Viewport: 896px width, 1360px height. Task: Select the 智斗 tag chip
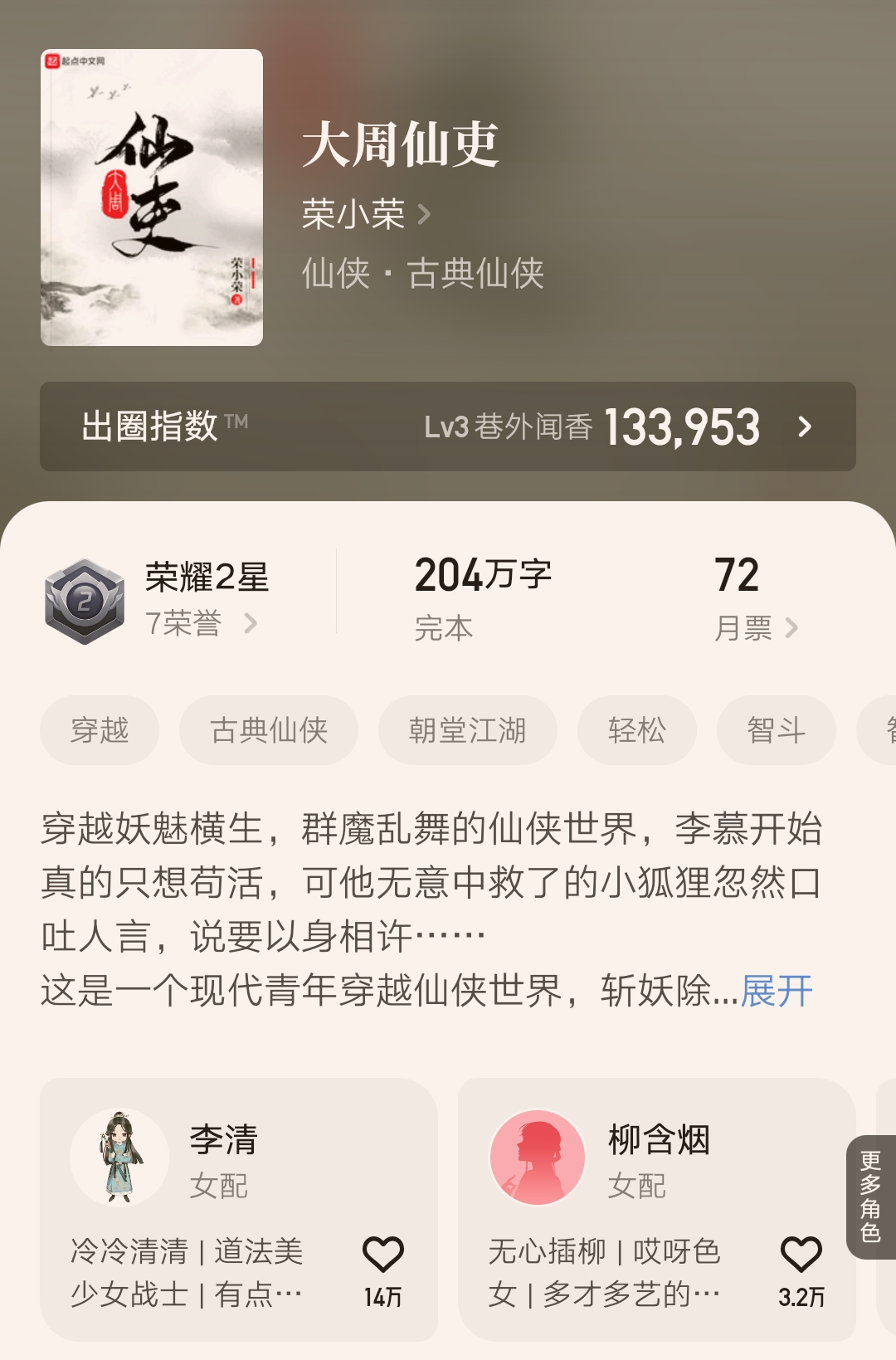pyautogui.click(x=776, y=730)
